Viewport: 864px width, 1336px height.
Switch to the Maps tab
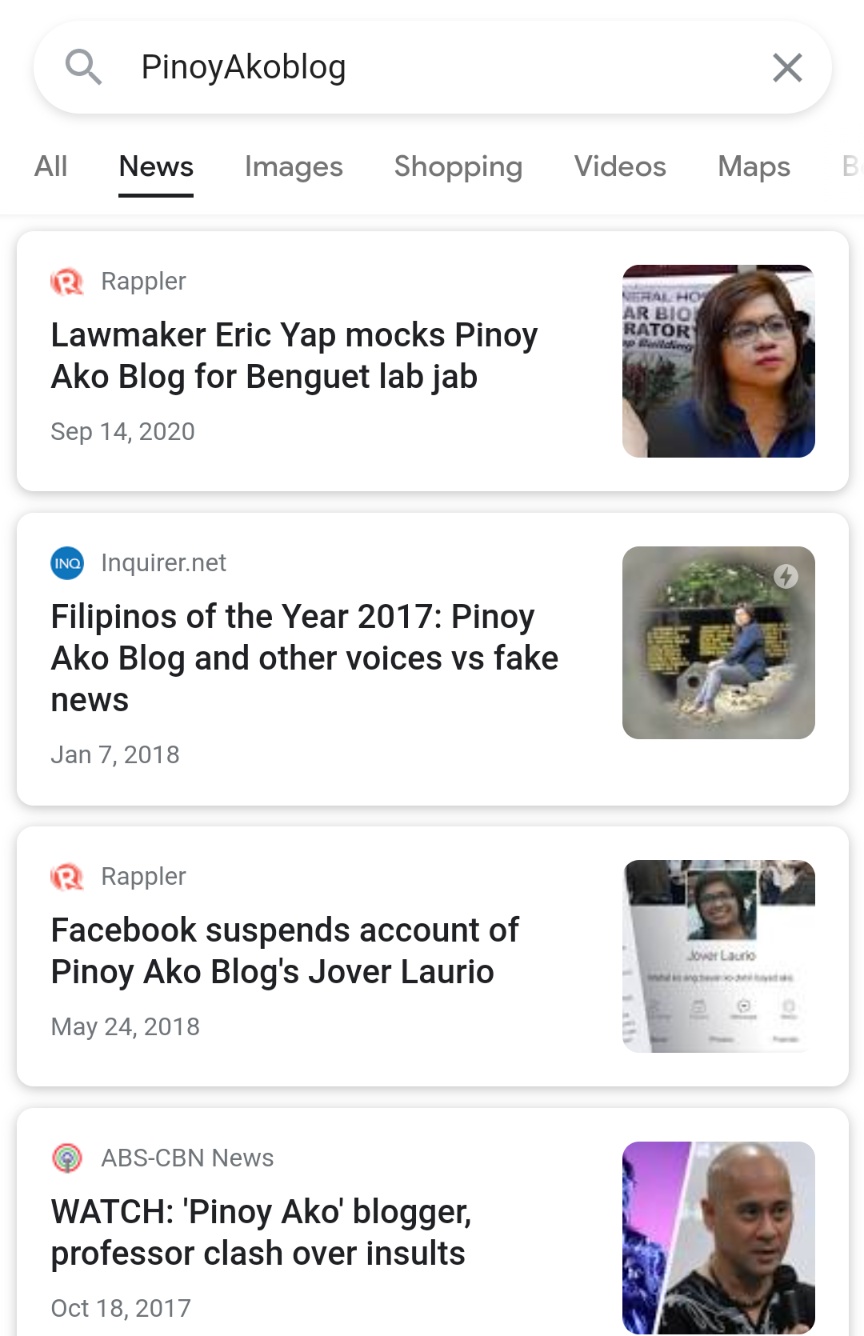[754, 166]
